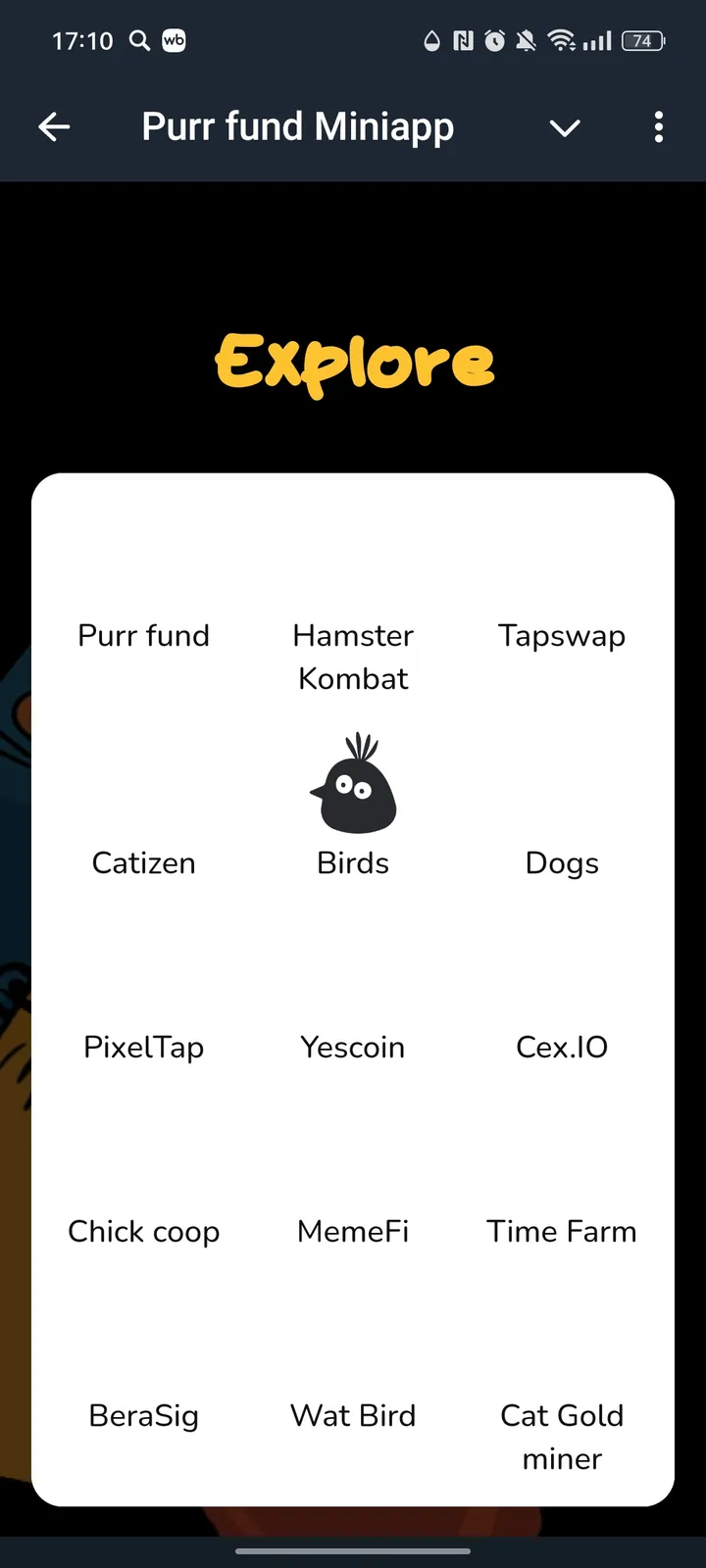Select the Dogs app
The width and height of the screenshot is (706, 1568).
(x=562, y=862)
